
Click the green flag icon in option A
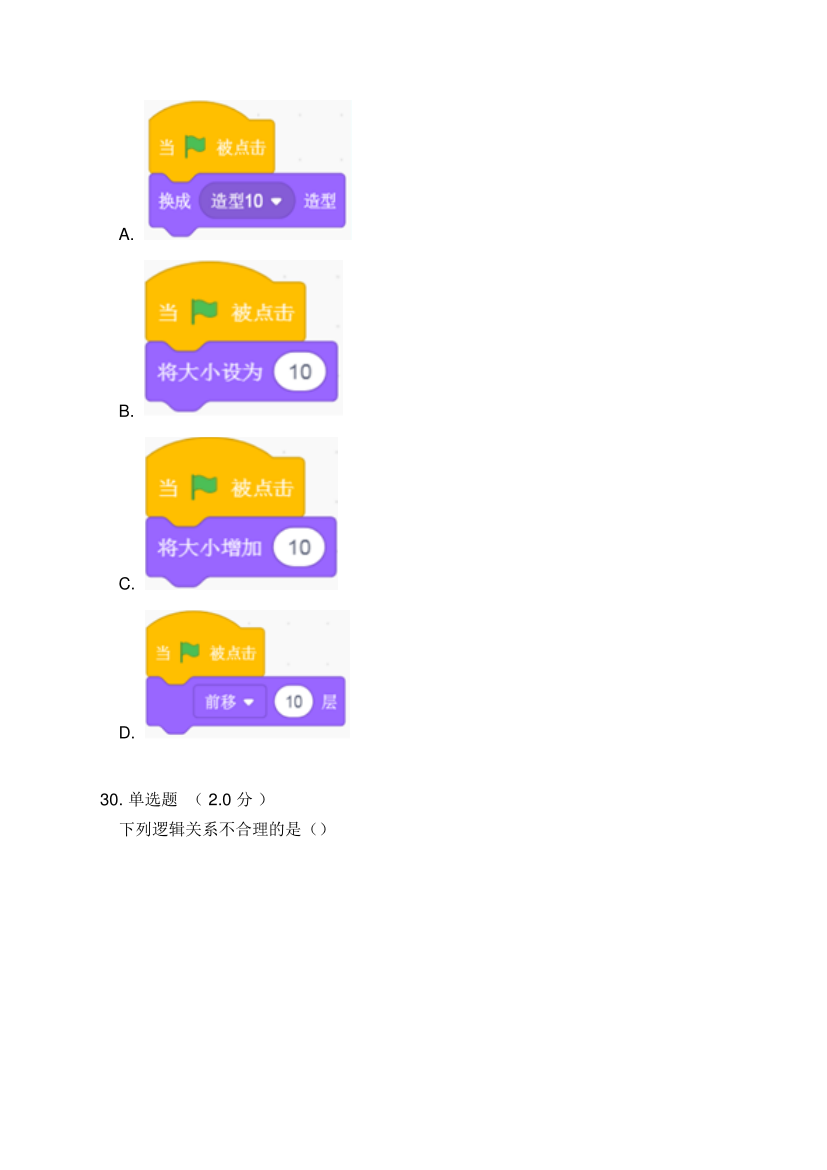[193, 147]
